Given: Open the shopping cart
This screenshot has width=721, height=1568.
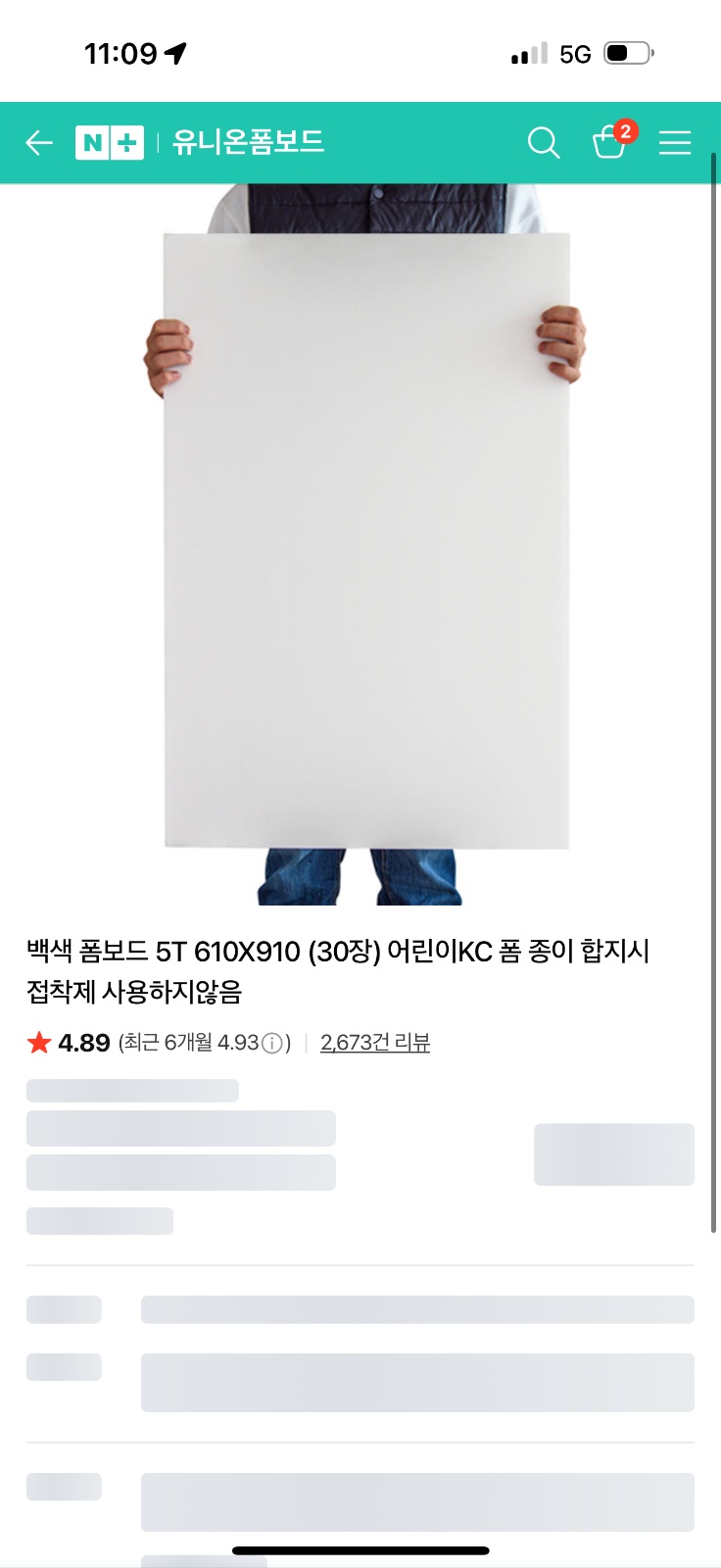Looking at the screenshot, I should 609,143.
